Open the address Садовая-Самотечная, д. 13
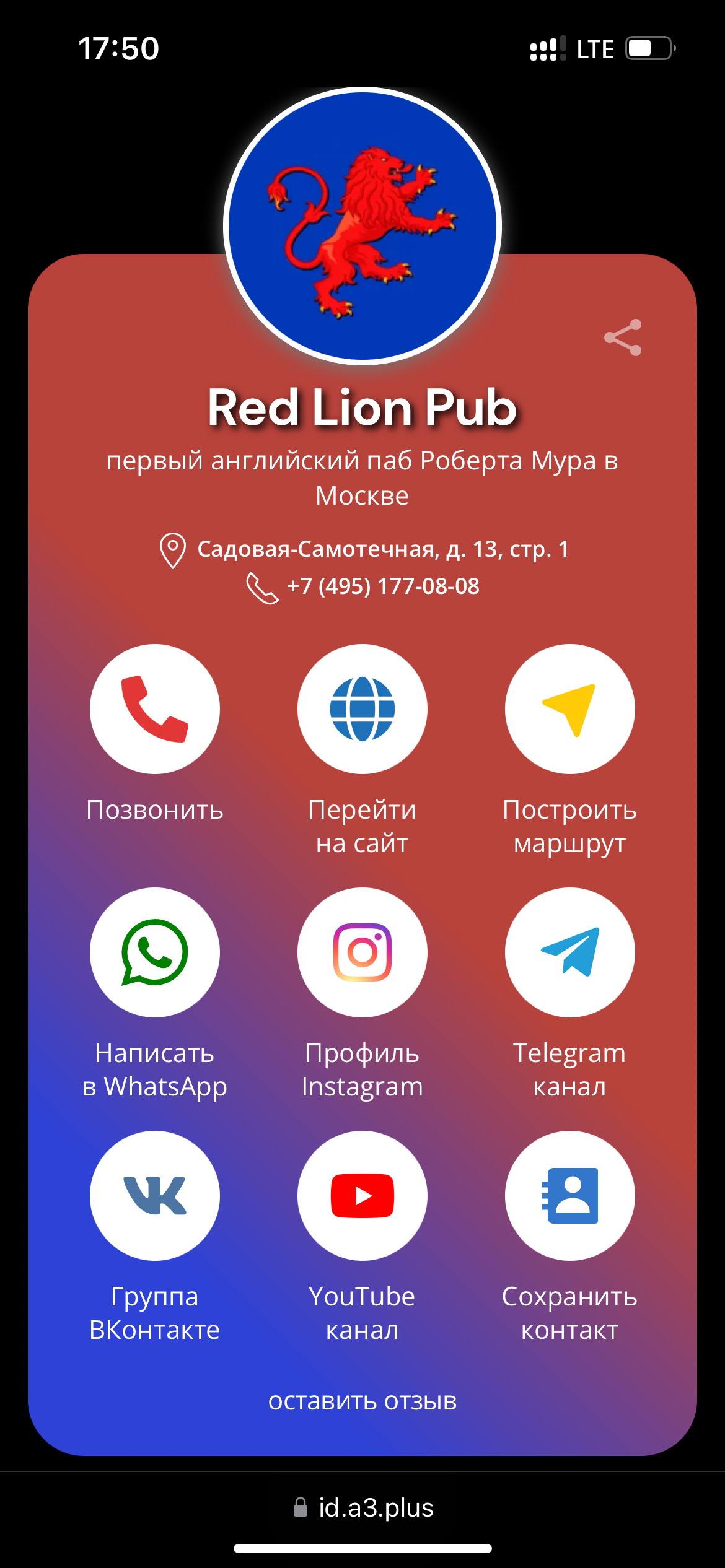 tap(382, 549)
